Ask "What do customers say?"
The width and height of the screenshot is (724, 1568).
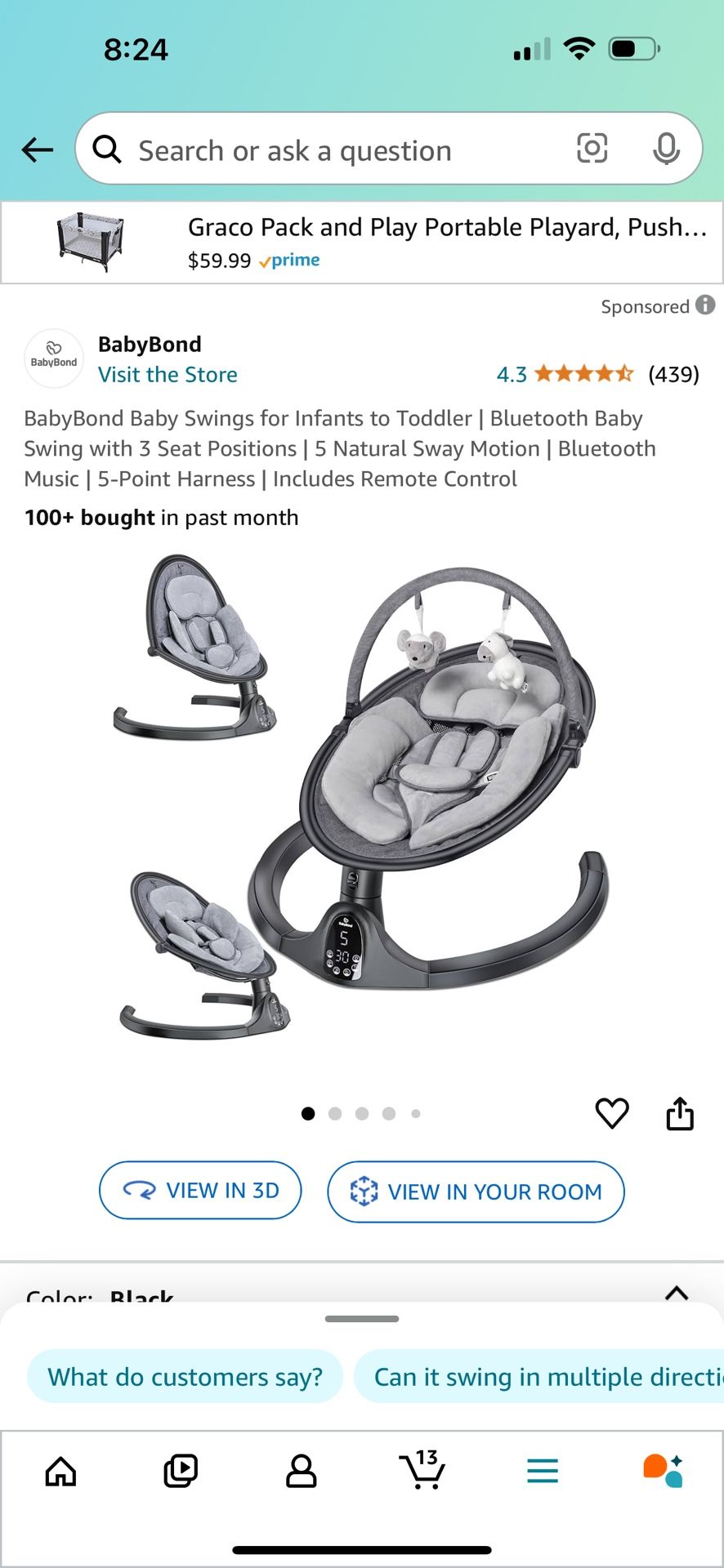pos(185,1377)
